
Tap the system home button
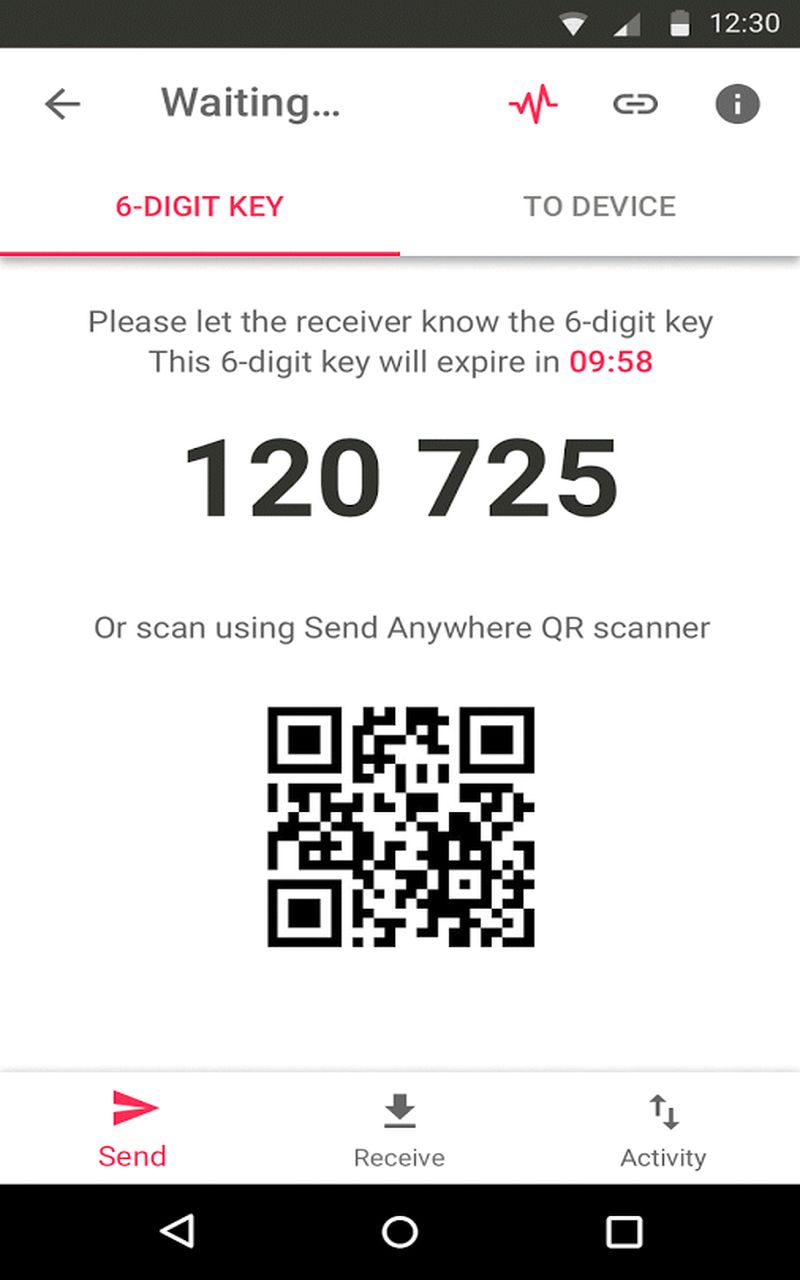click(x=400, y=1232)
